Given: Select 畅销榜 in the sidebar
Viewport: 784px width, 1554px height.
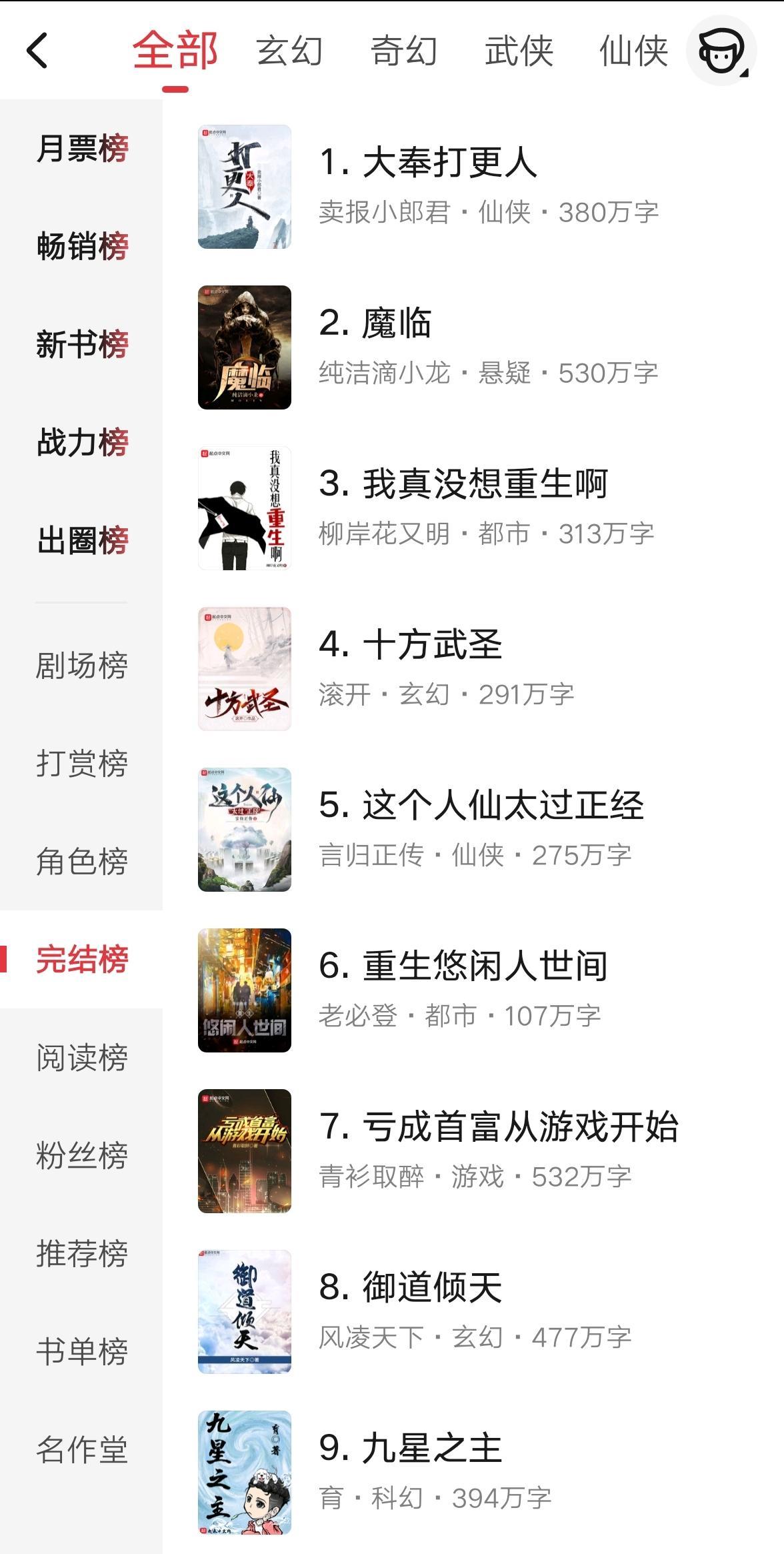Looking at the screenshot, I should pos(81,246).
